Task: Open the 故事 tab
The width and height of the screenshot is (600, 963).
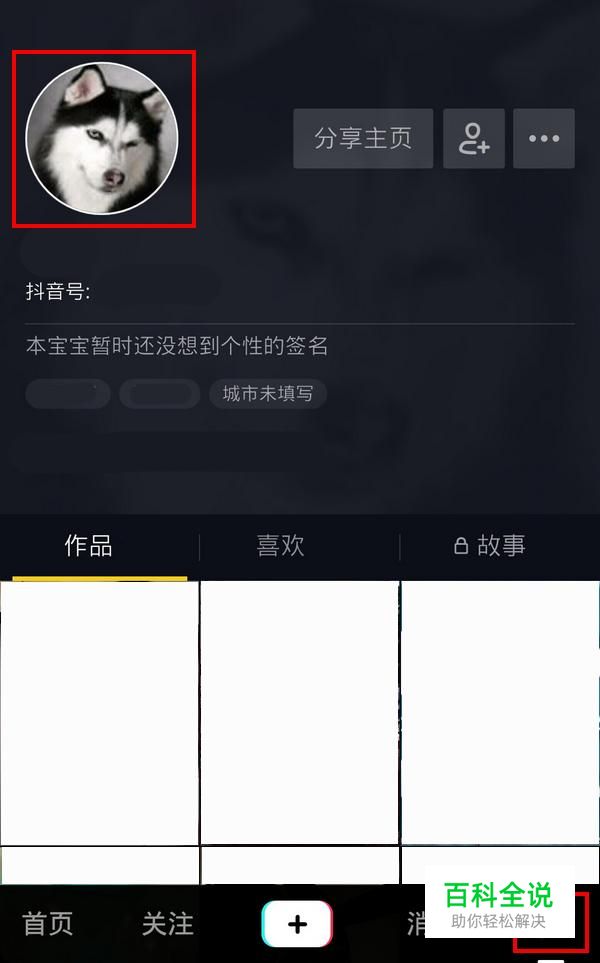Action: [489, 545]
